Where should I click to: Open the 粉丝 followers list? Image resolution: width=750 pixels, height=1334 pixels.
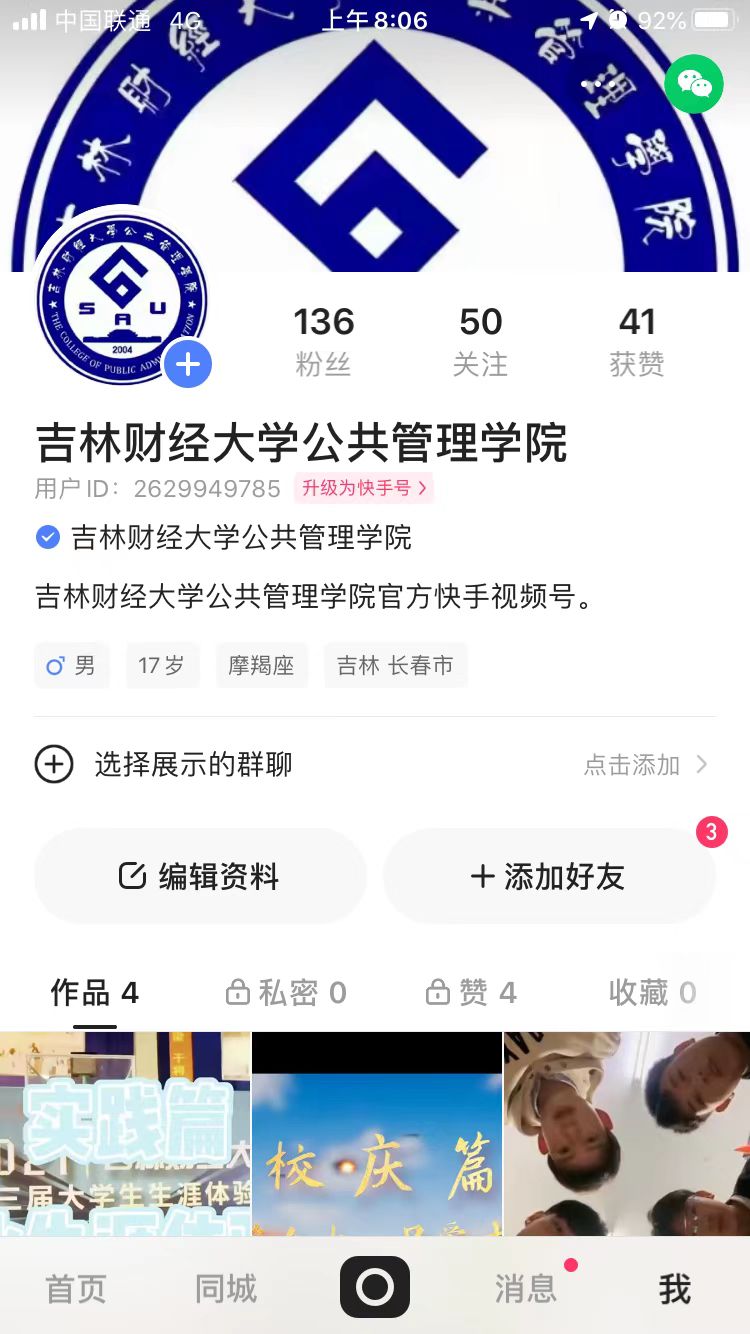point(323,341)
